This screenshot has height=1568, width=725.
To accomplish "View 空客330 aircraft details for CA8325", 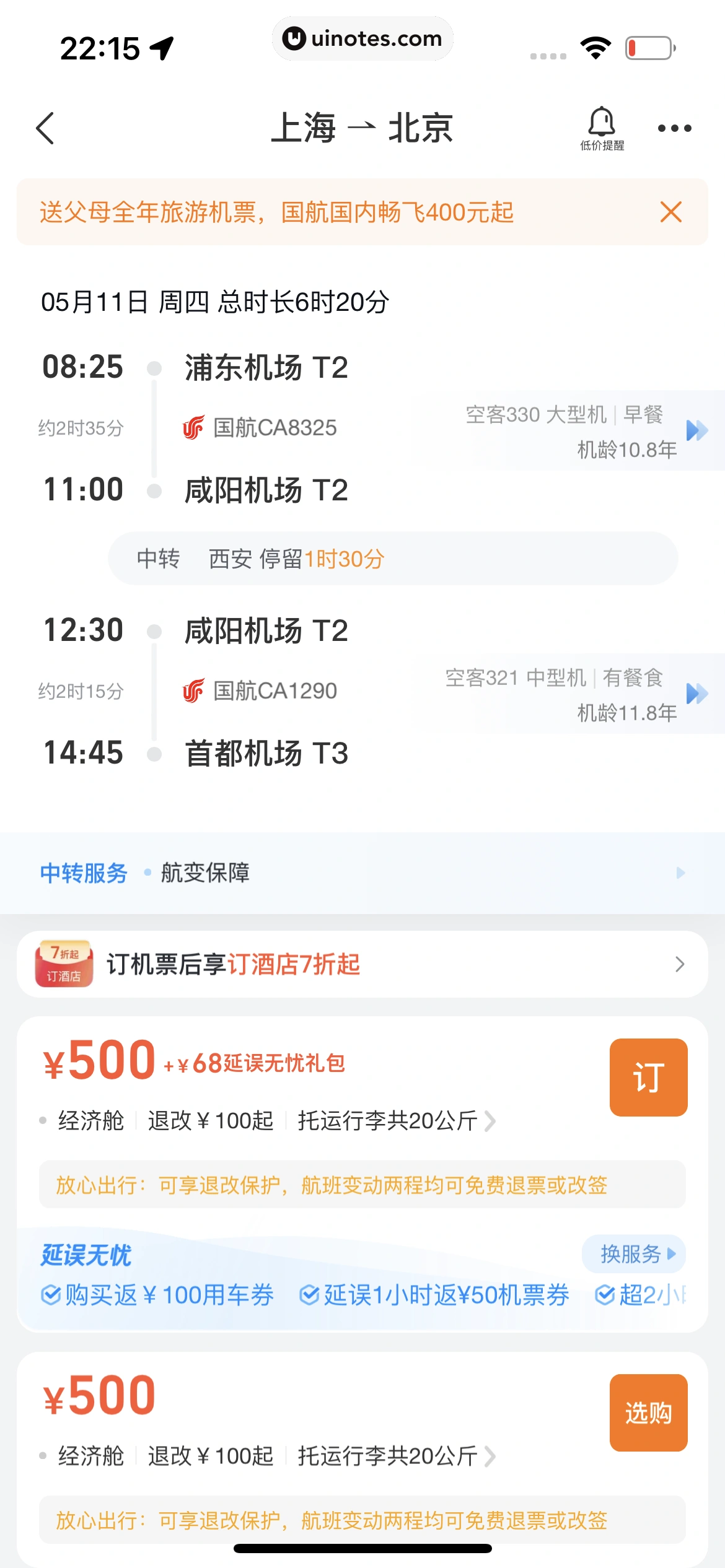I will 696,430.
